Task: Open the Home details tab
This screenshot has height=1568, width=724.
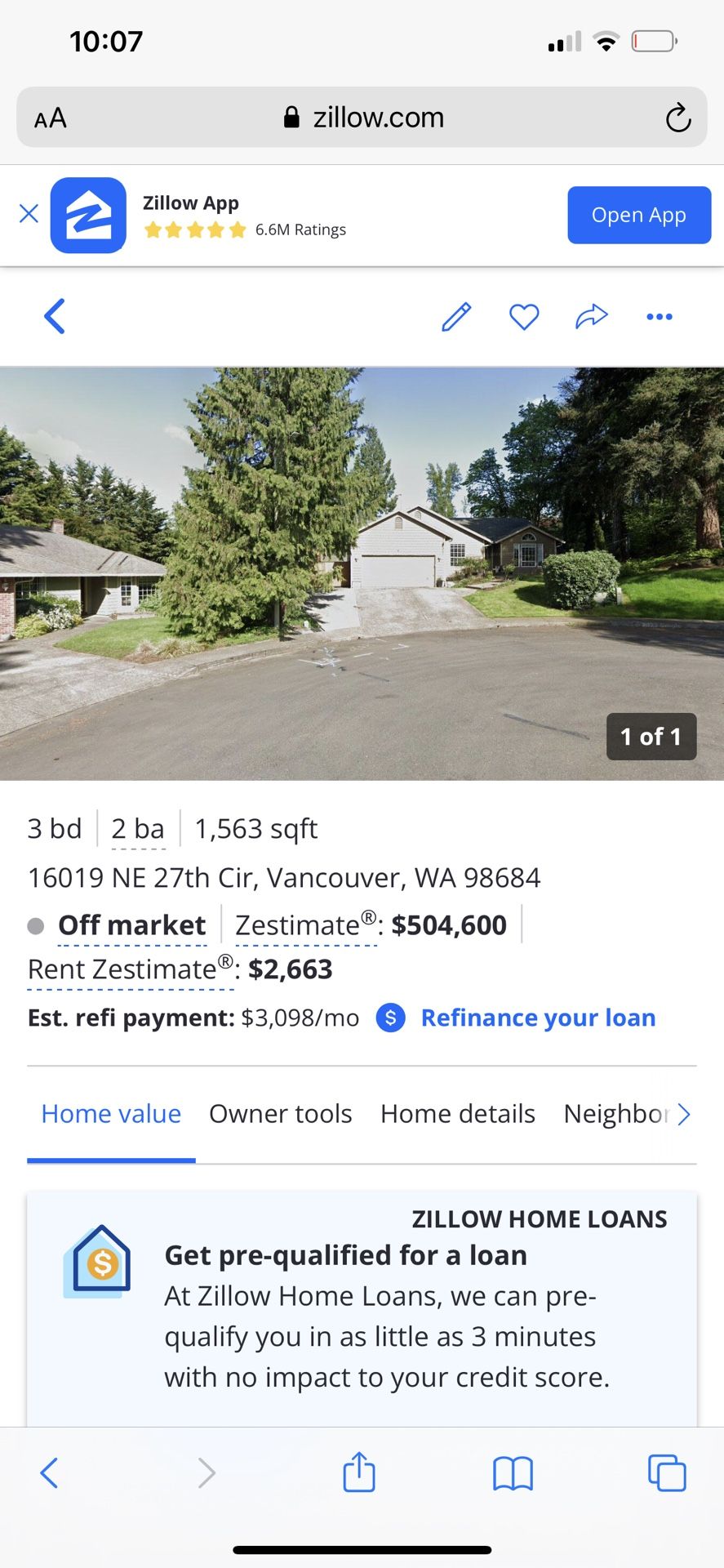Action: click(457, 1114)
